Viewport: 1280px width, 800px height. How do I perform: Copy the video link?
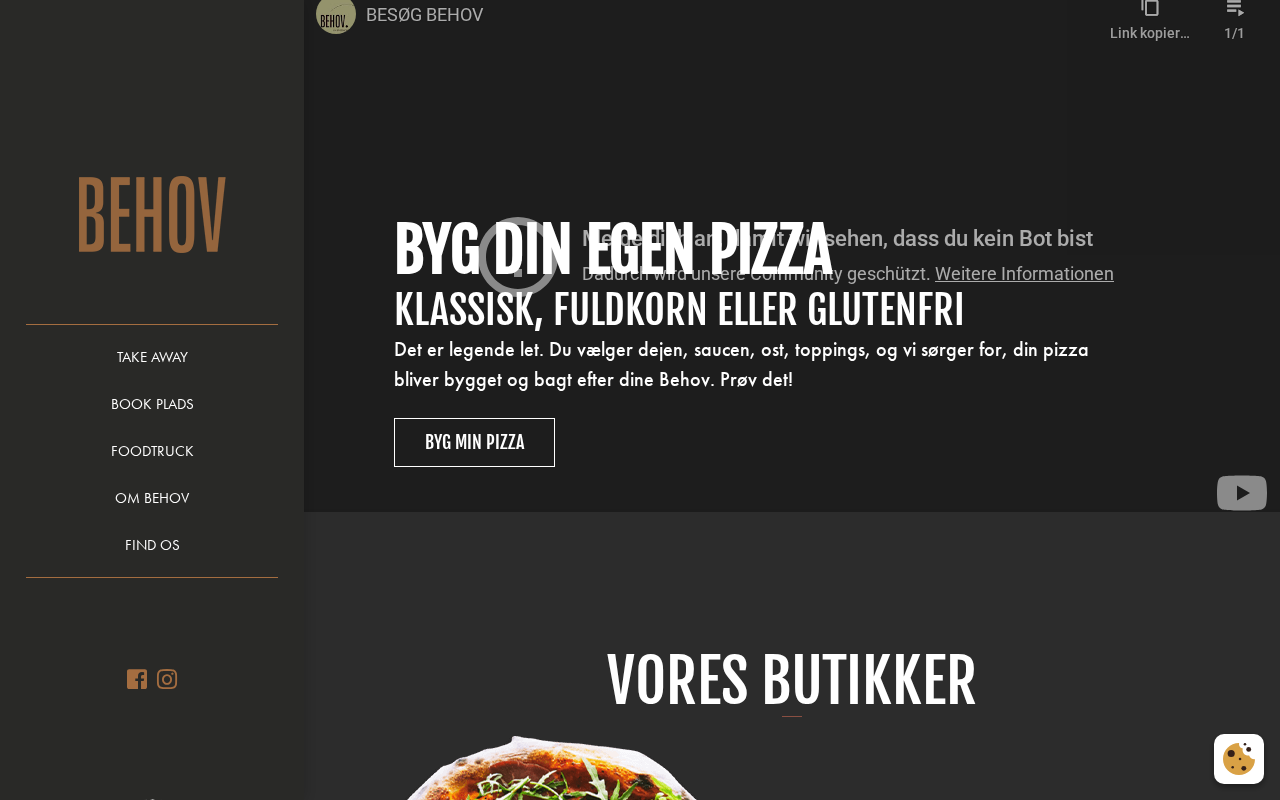click(x=1150, y=18)
